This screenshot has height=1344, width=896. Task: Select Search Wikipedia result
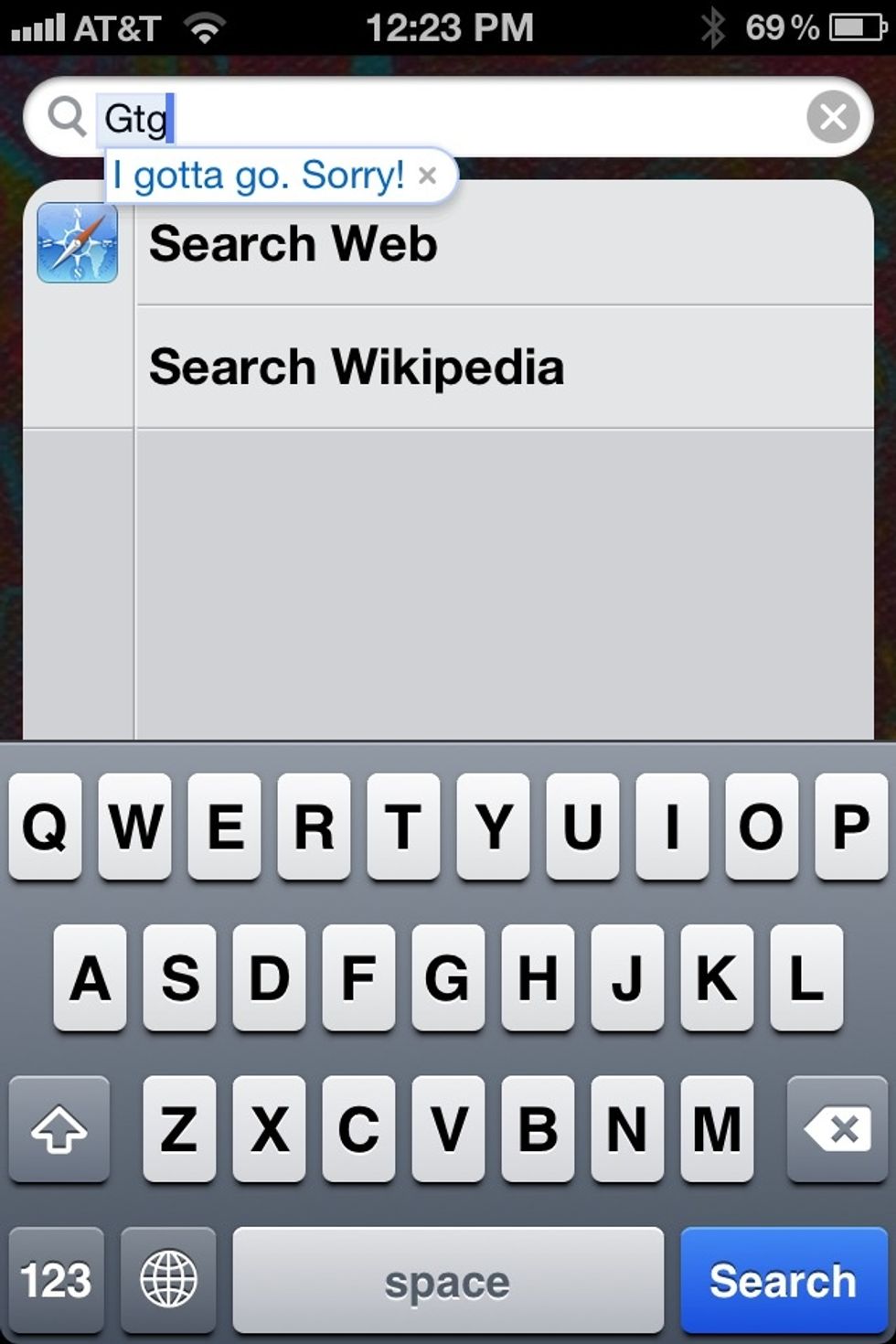click(x=503, y=368)
